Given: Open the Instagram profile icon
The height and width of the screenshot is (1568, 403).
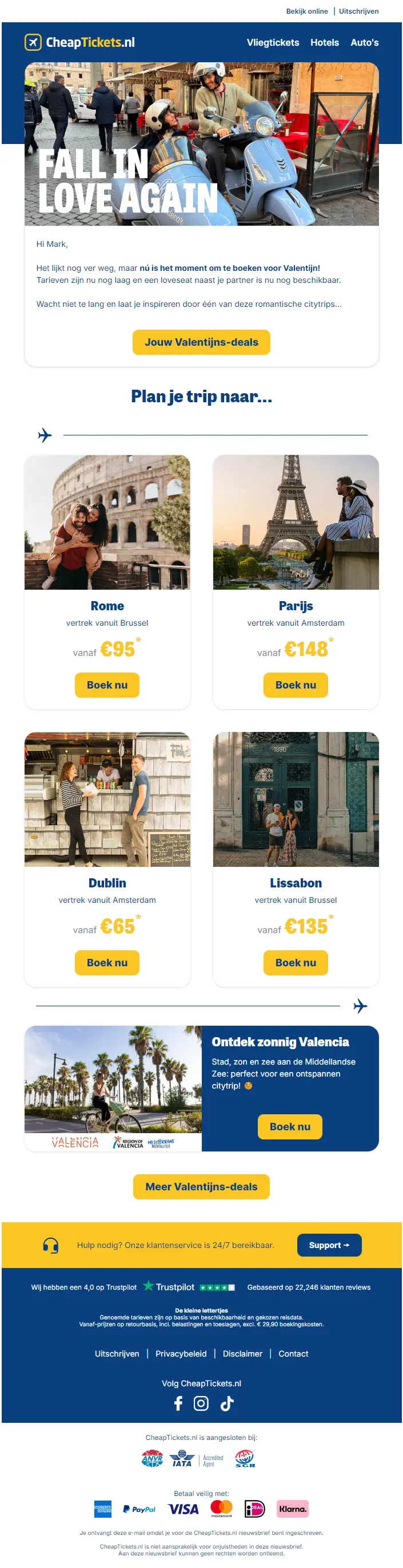Looking at the screenshot, I should click(201, 1403).
